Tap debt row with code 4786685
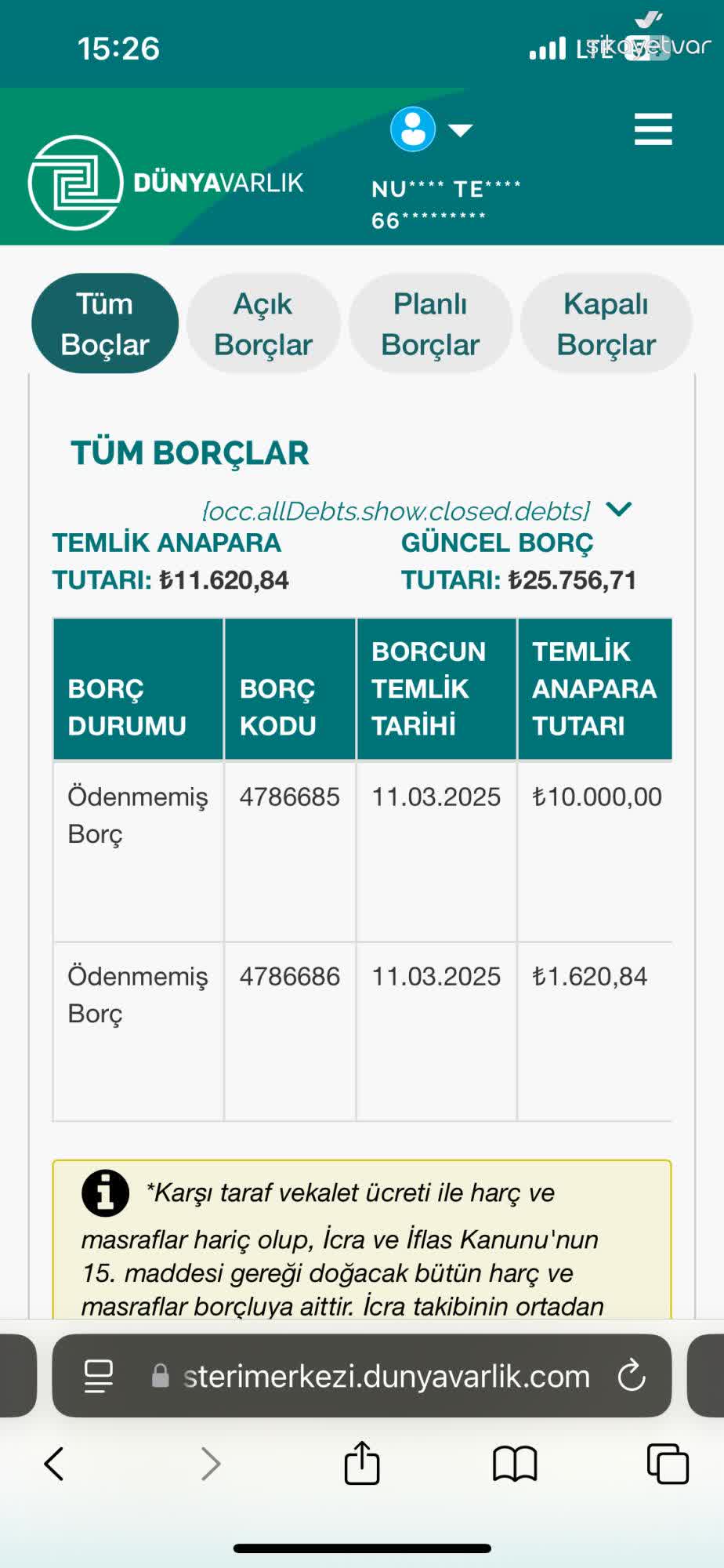Image resolution: width=724 pixels, height=1568 pixels. tap(290, 796)
